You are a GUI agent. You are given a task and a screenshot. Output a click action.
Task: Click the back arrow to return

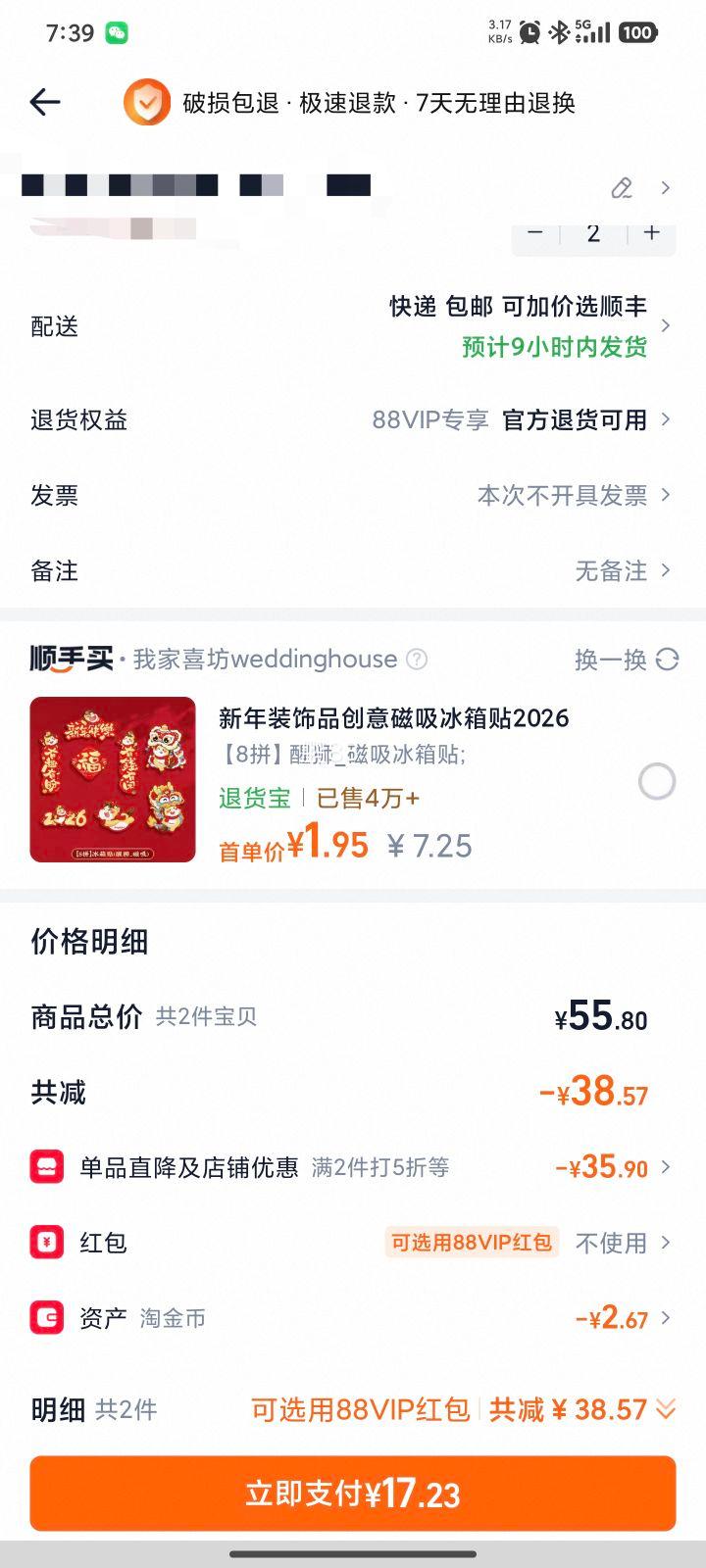pyautogui.click(x=45, y=102)
